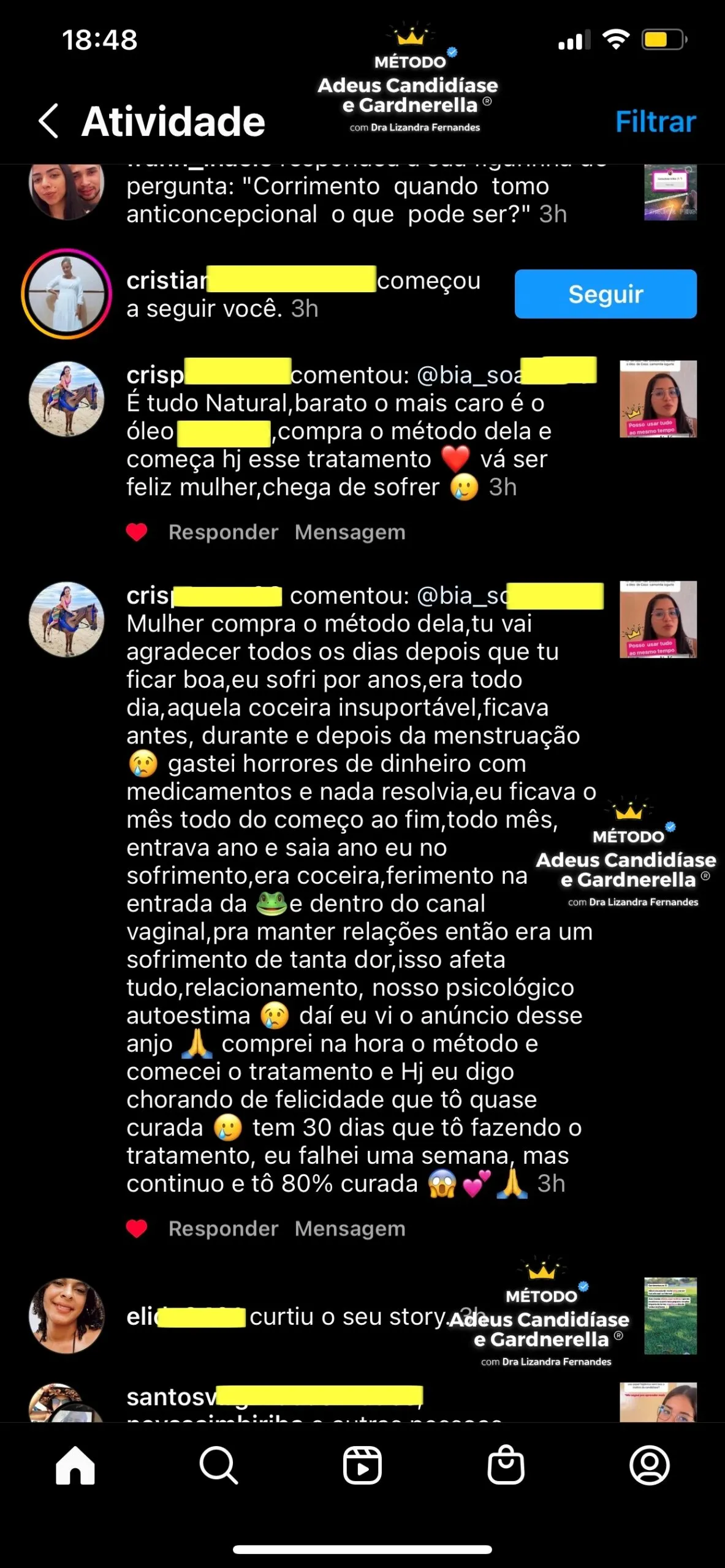The height and width of the screenshot is (1568, 725).
Task: Tap Mensagem under the "É tudo Natural" comment
Action: tap(349, 532)
